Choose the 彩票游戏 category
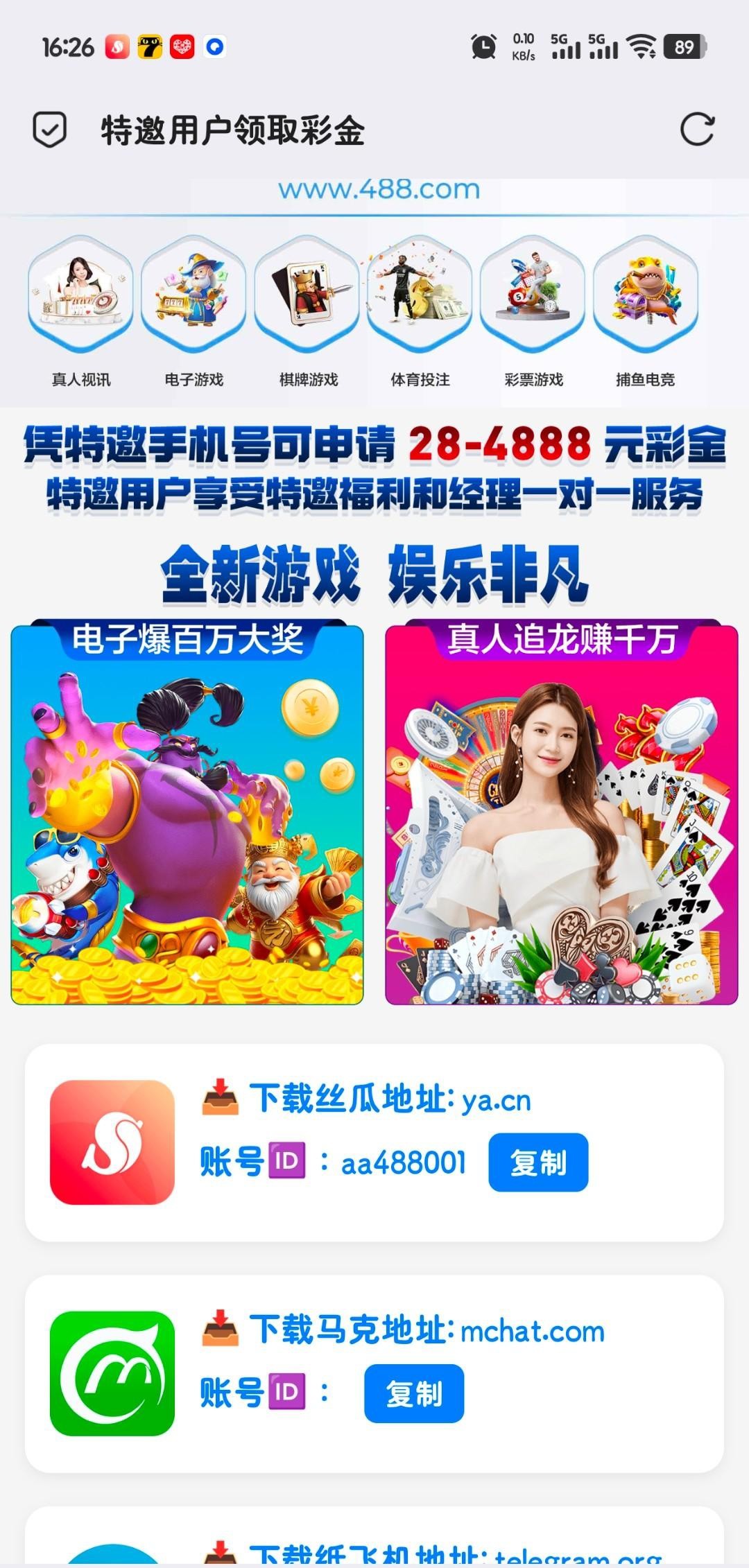749x1568 pixels. (533, 312)
